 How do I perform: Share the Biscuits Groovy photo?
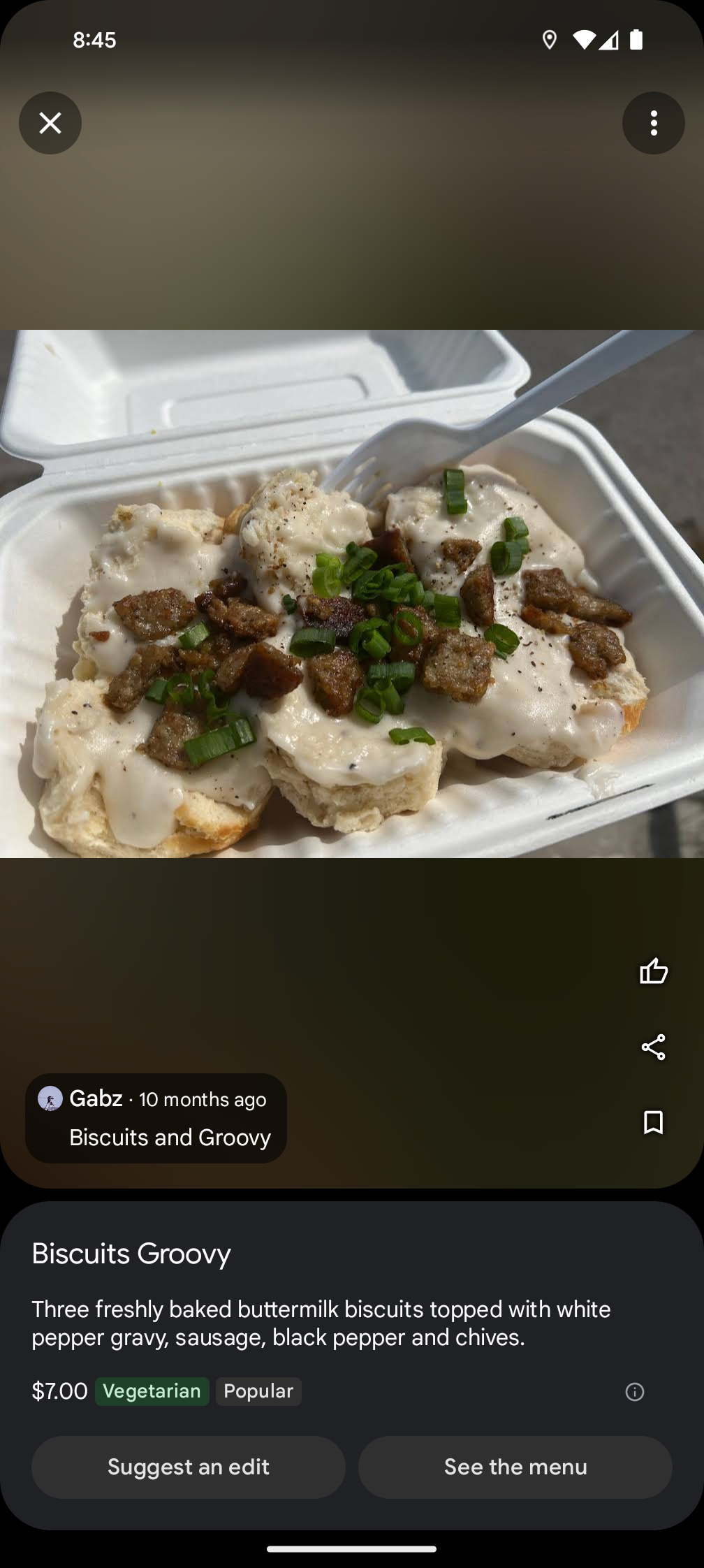[x=652, y=1047]
